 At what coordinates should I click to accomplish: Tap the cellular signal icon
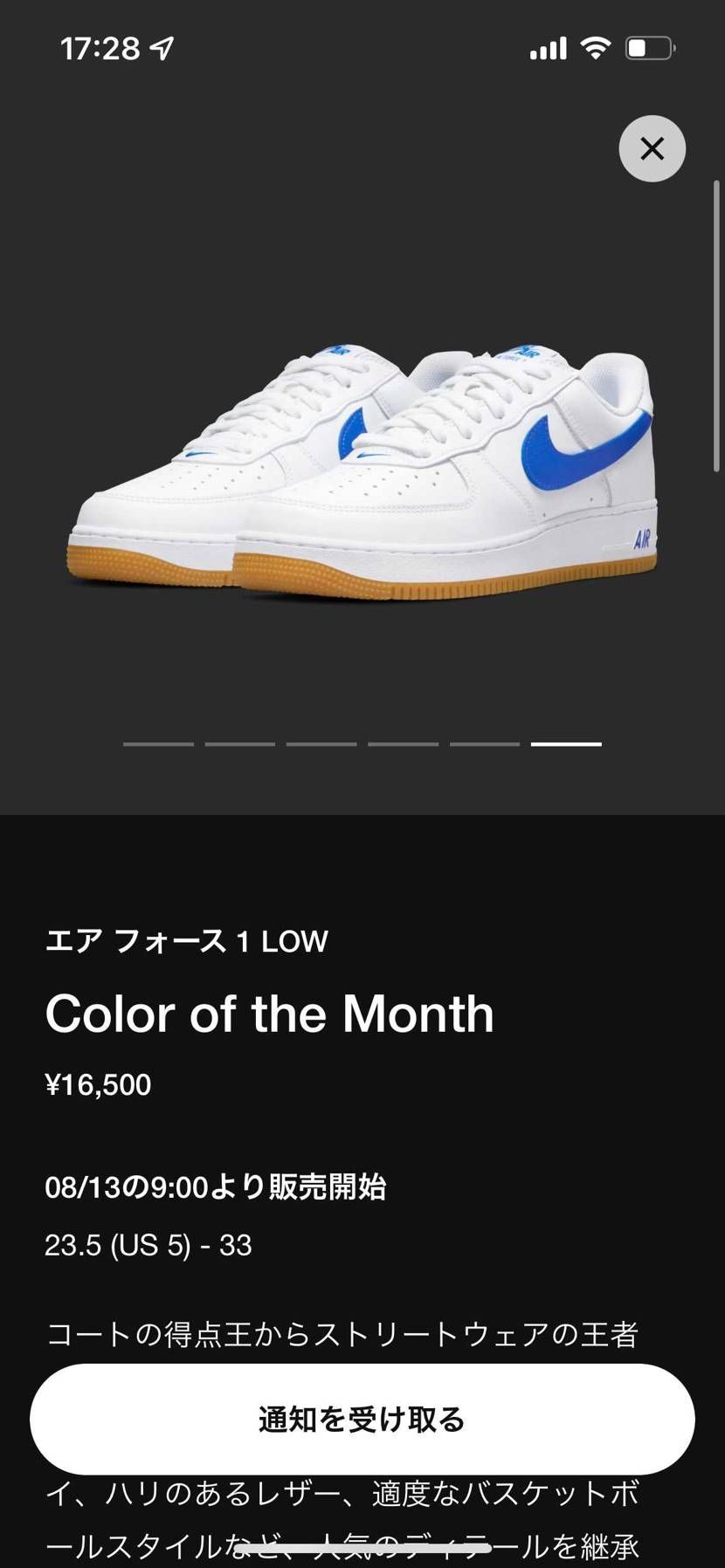tap(548, 49)
